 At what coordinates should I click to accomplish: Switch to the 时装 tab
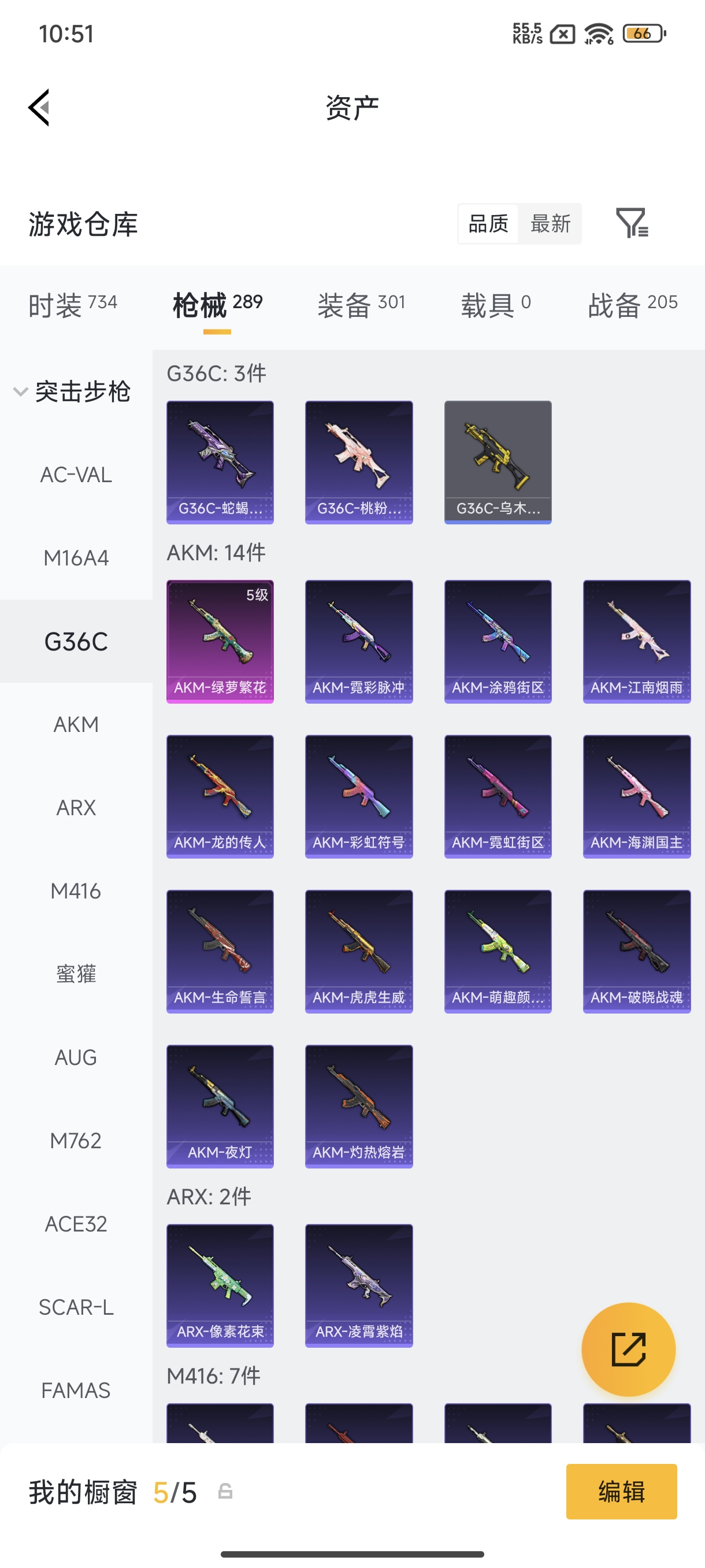tap(72, 304)
